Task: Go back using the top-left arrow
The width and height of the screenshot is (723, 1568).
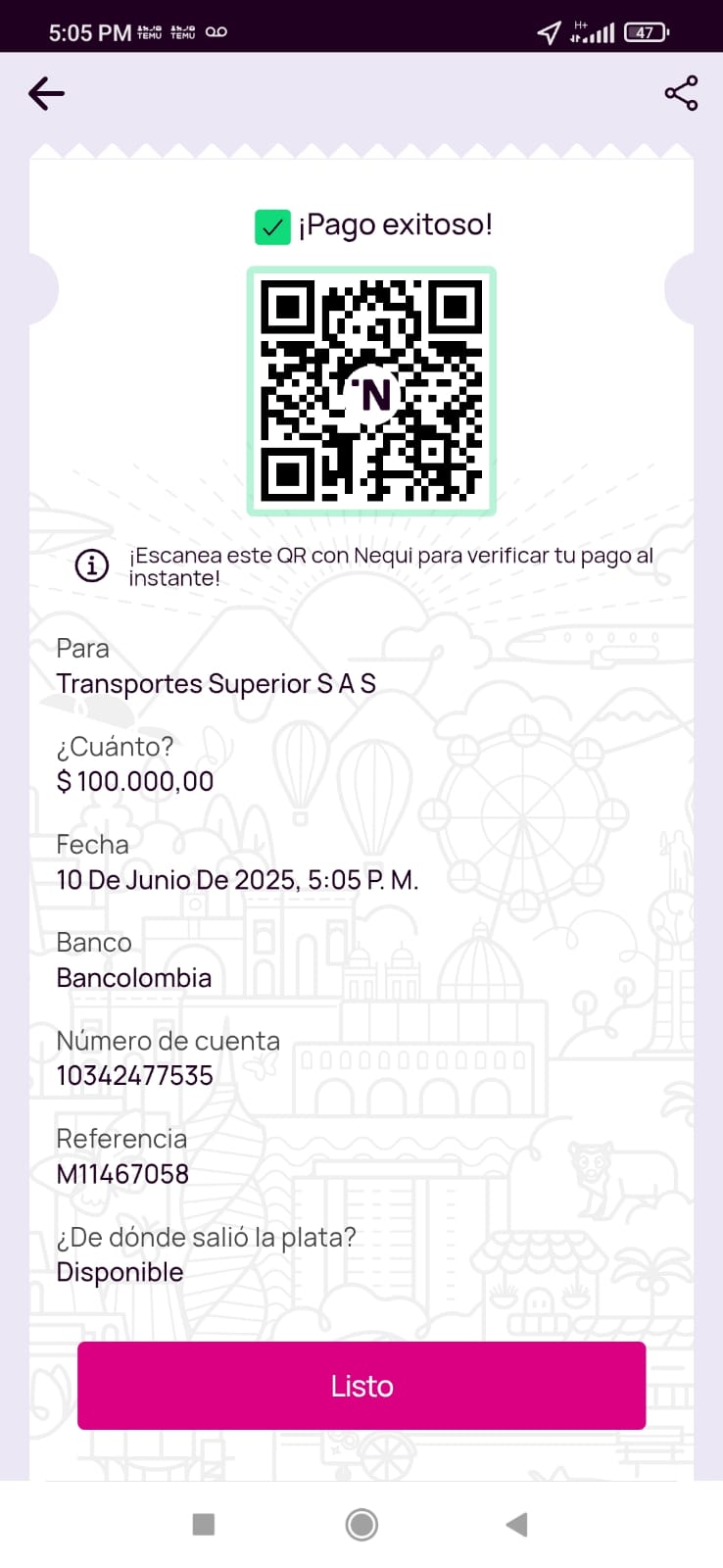Action: [x=46, y=94]
